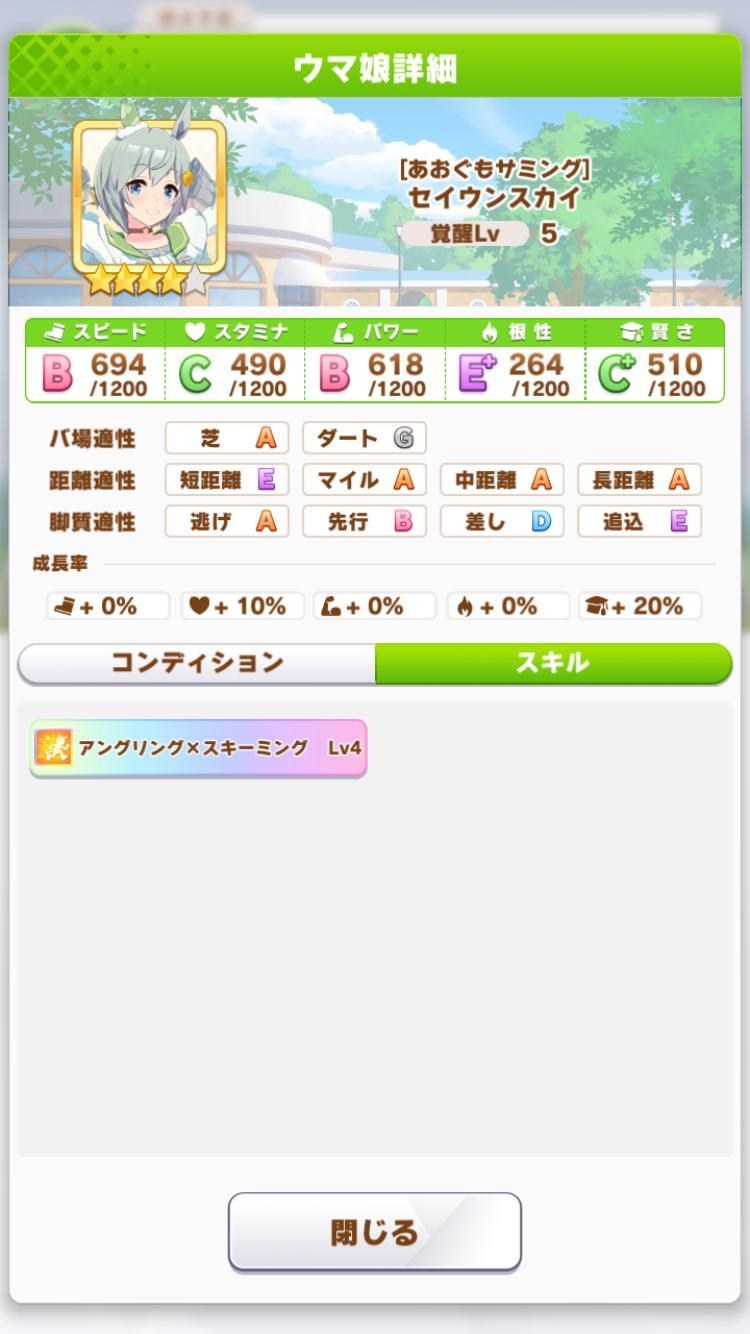The width and height of the screenshot is (750, 1334).
Task: Open the アングリング×スキーミング skill details
Action: pos(198,748)
